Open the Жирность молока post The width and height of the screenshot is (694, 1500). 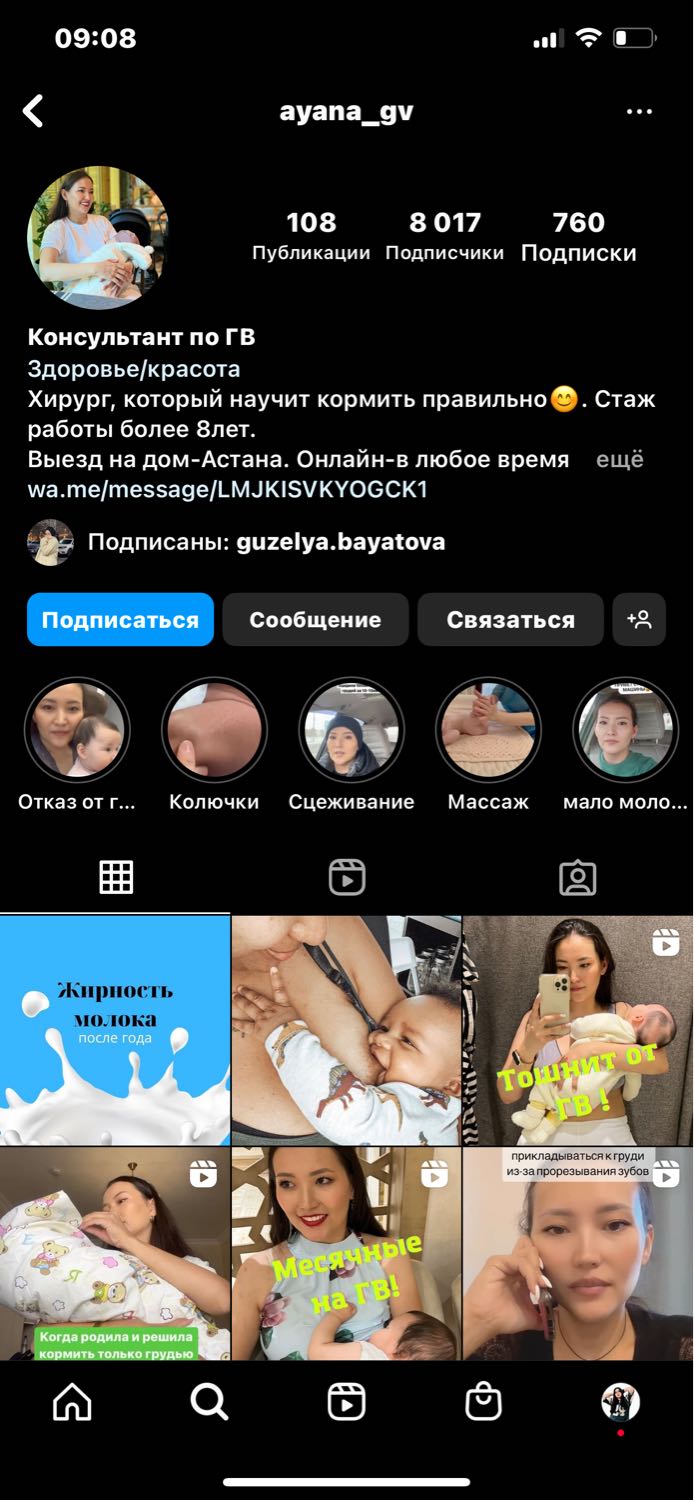(115, 1030)
